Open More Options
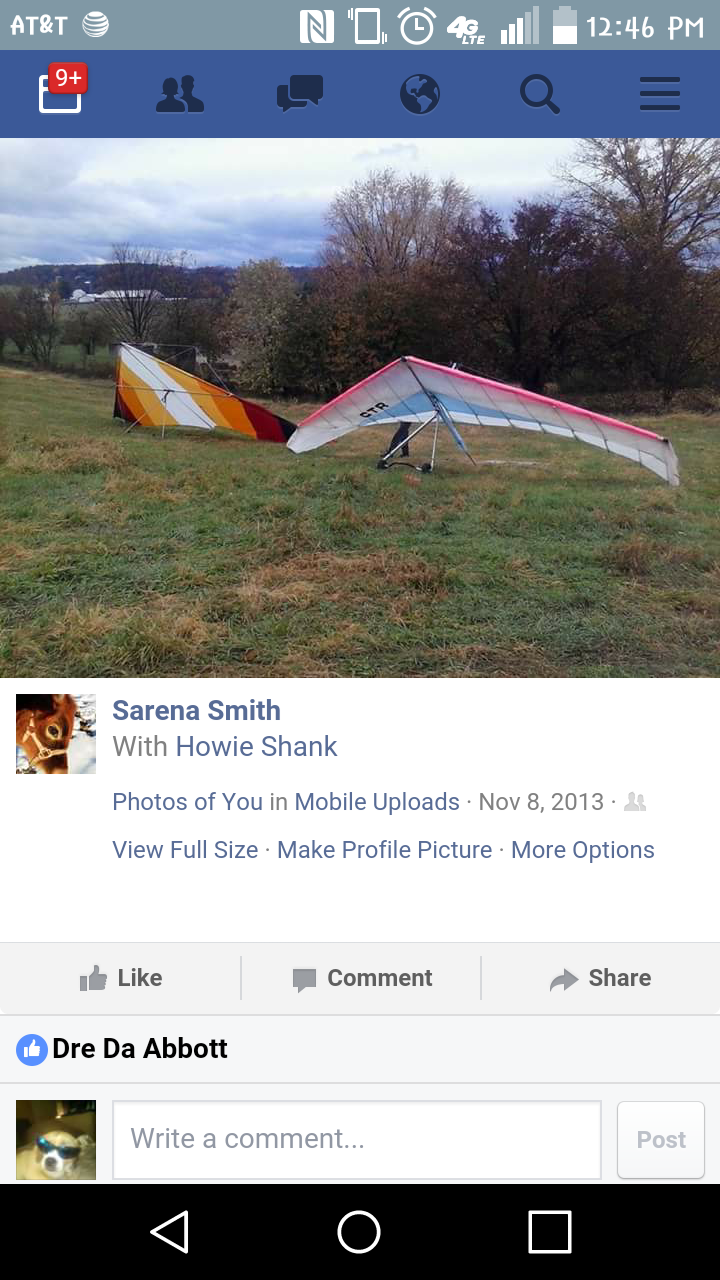The height and width of the screenshot is (1280, 720). [583, 850]
